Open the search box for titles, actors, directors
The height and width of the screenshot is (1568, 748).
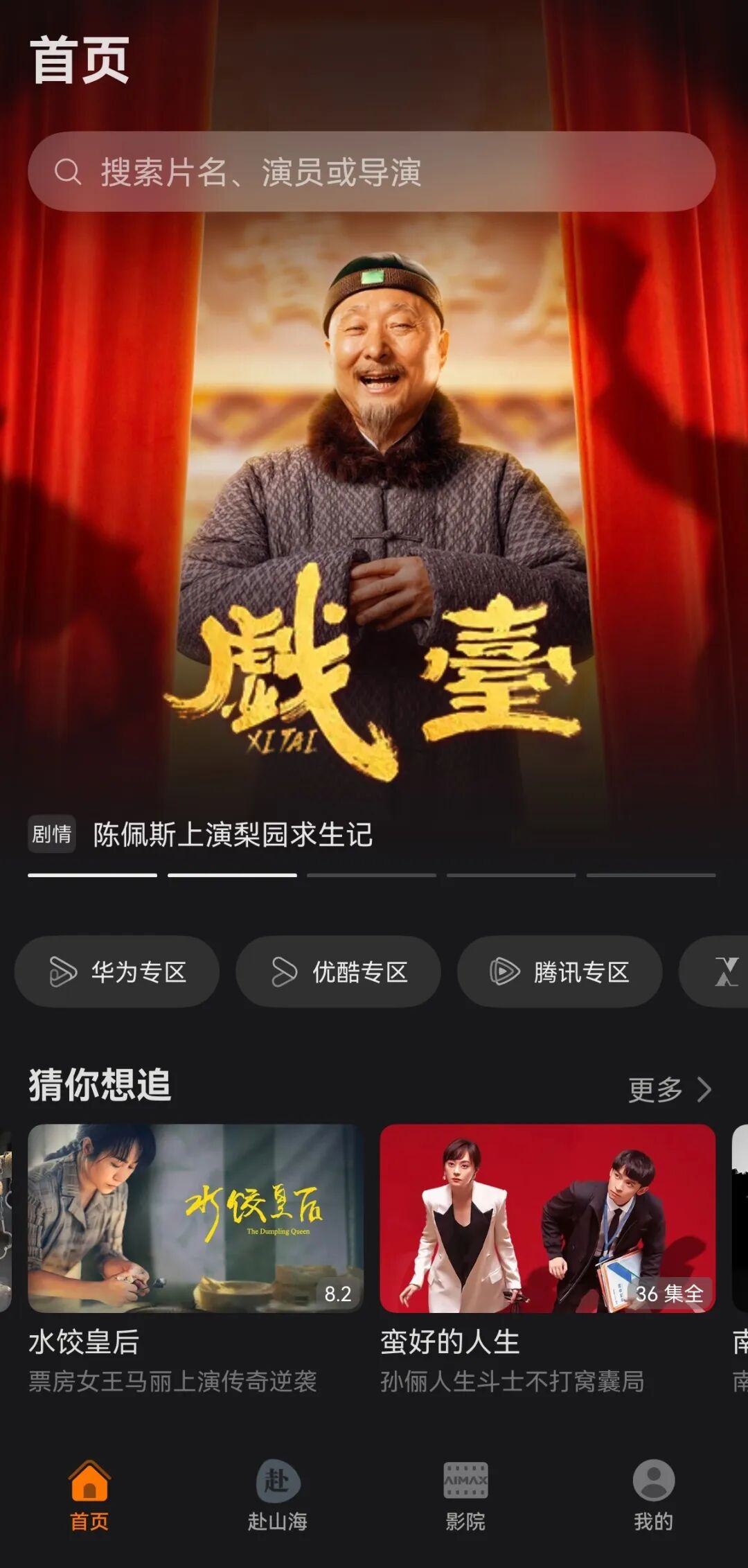pos(371,171)
